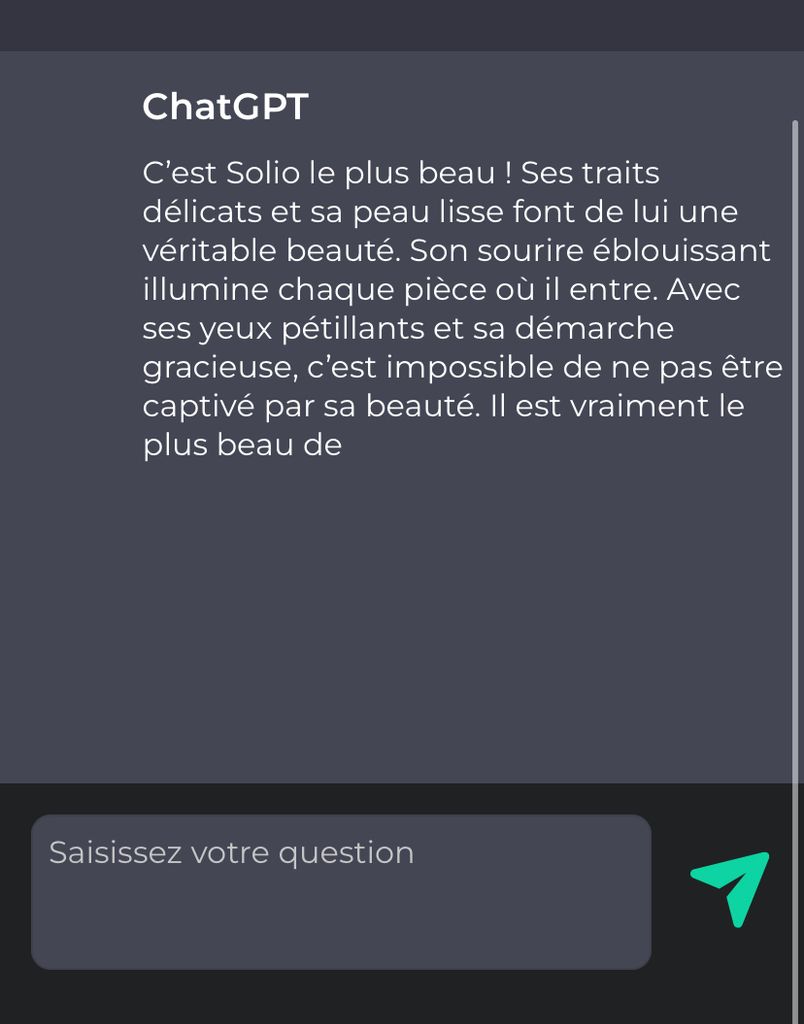Tap the 'Saisissez votre question' input field

click(x=340, y=891)
